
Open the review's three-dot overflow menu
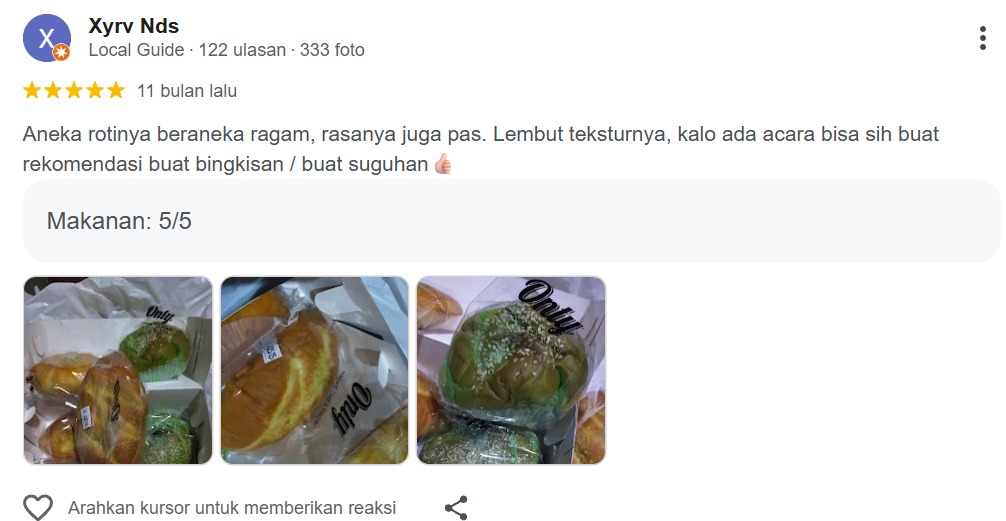(x=984, y=39)
